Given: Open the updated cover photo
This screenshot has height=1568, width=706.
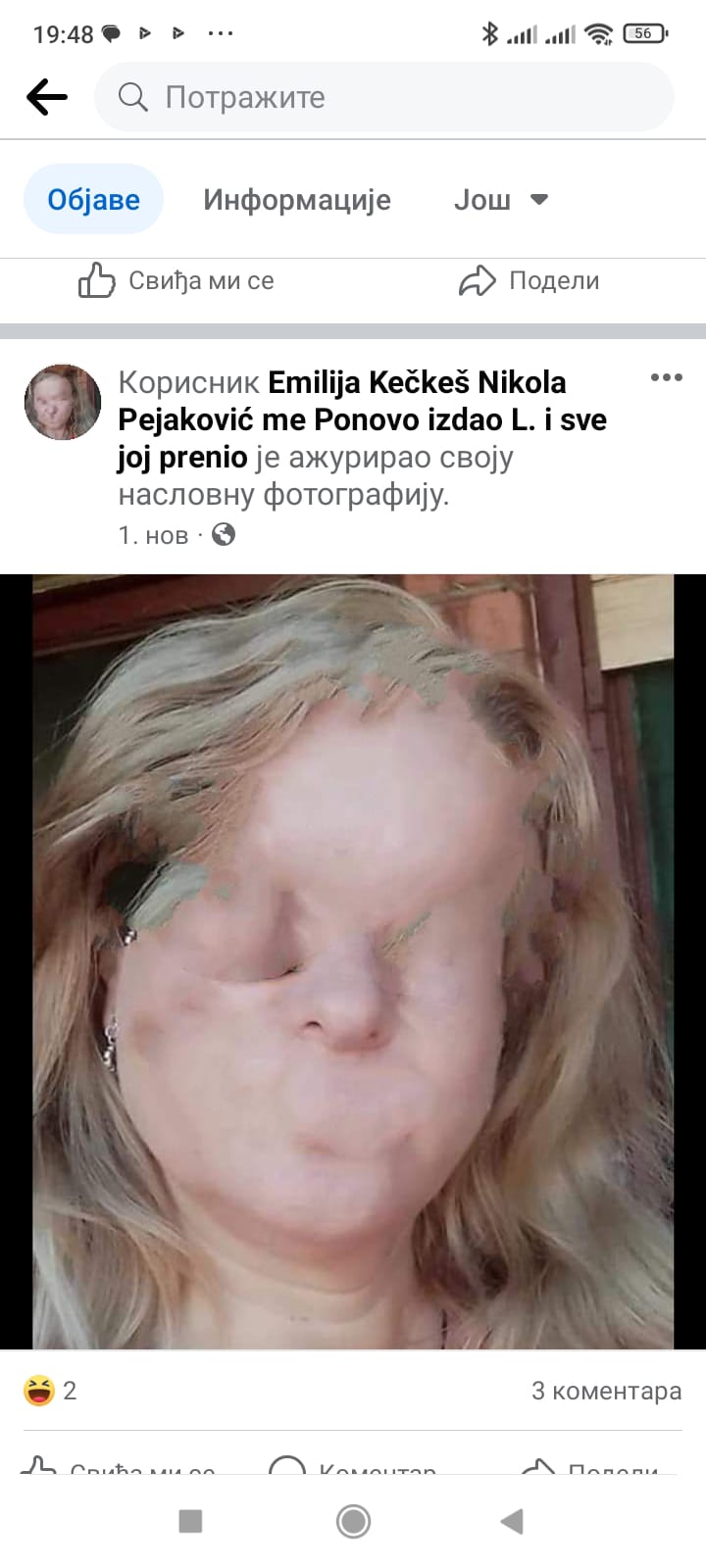Looking at the screenshot, I should click(x=353, y=960).
